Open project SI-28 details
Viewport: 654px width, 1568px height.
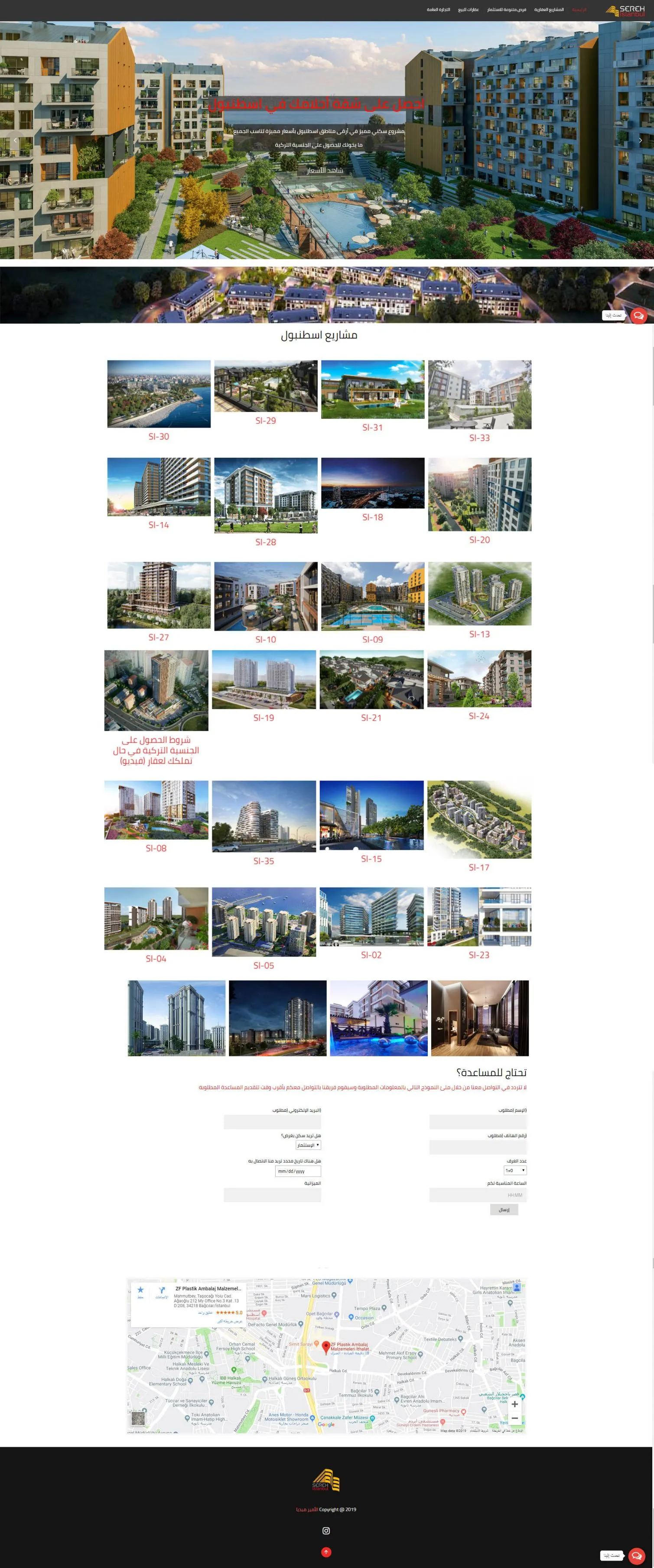pyautogui.click(x=266, y=496)
